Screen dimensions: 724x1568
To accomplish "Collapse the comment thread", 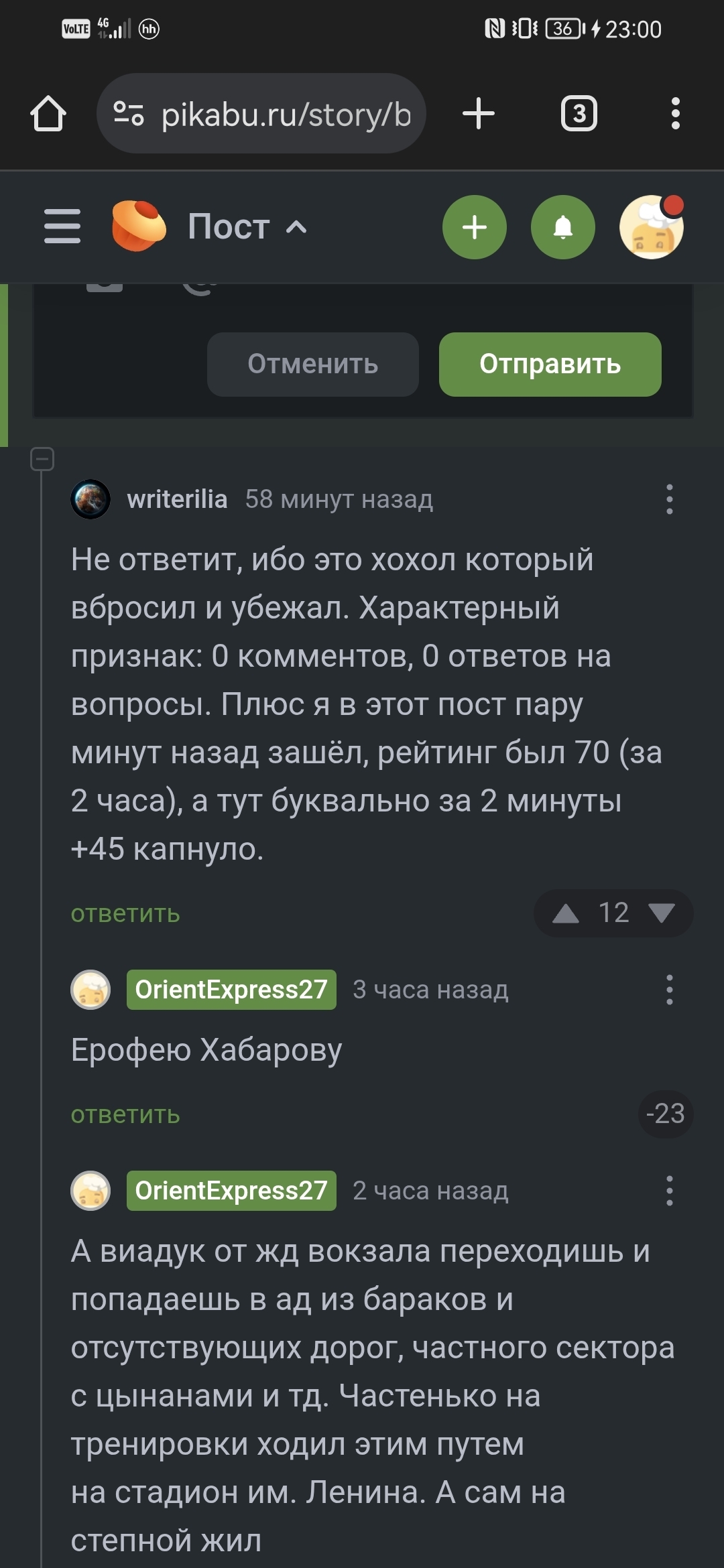I will pos(42,460).
